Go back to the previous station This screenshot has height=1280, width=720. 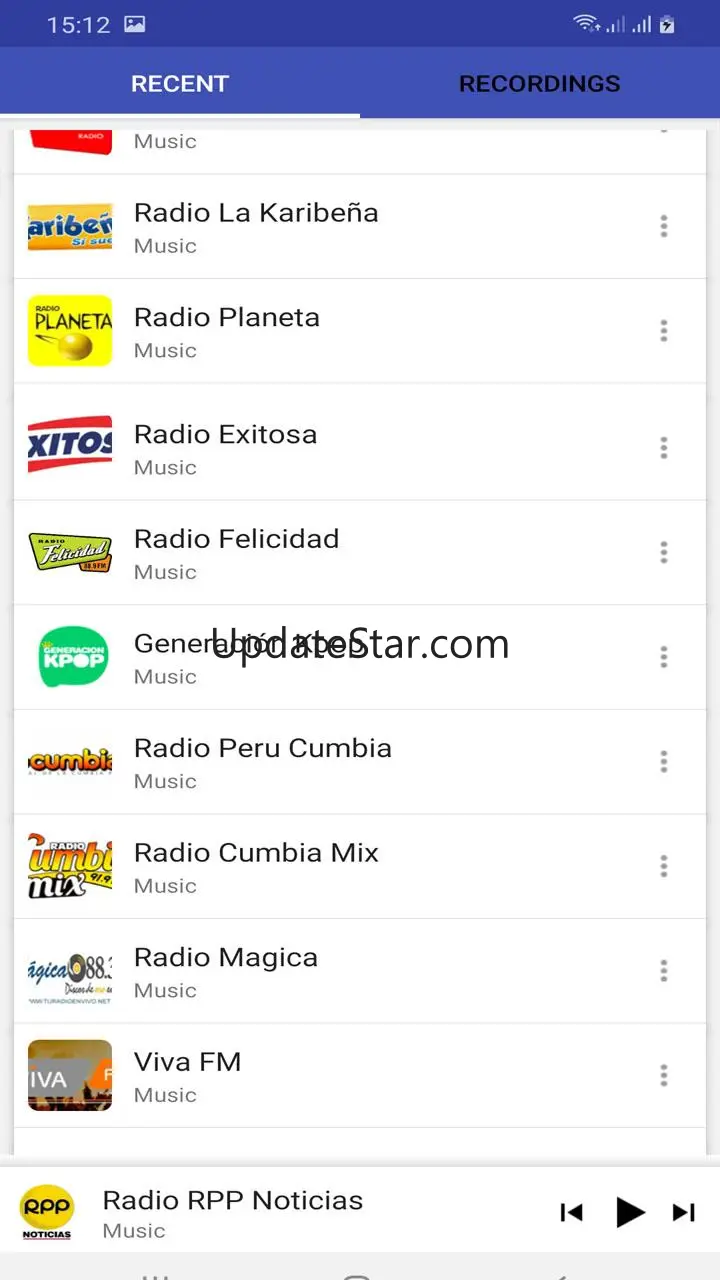(571, 1212)
